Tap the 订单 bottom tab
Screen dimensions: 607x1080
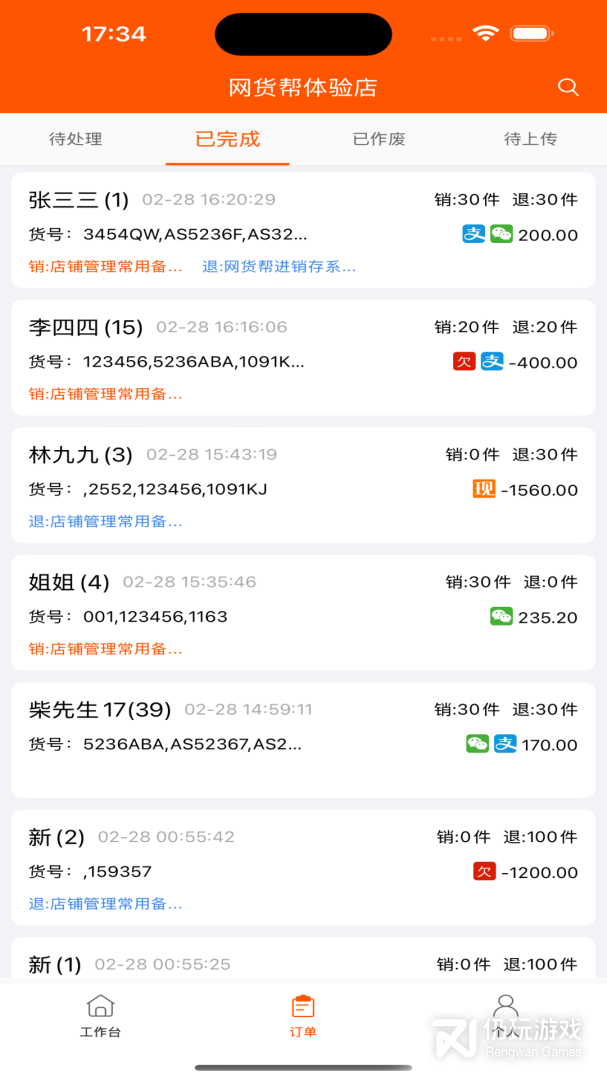303,1016
